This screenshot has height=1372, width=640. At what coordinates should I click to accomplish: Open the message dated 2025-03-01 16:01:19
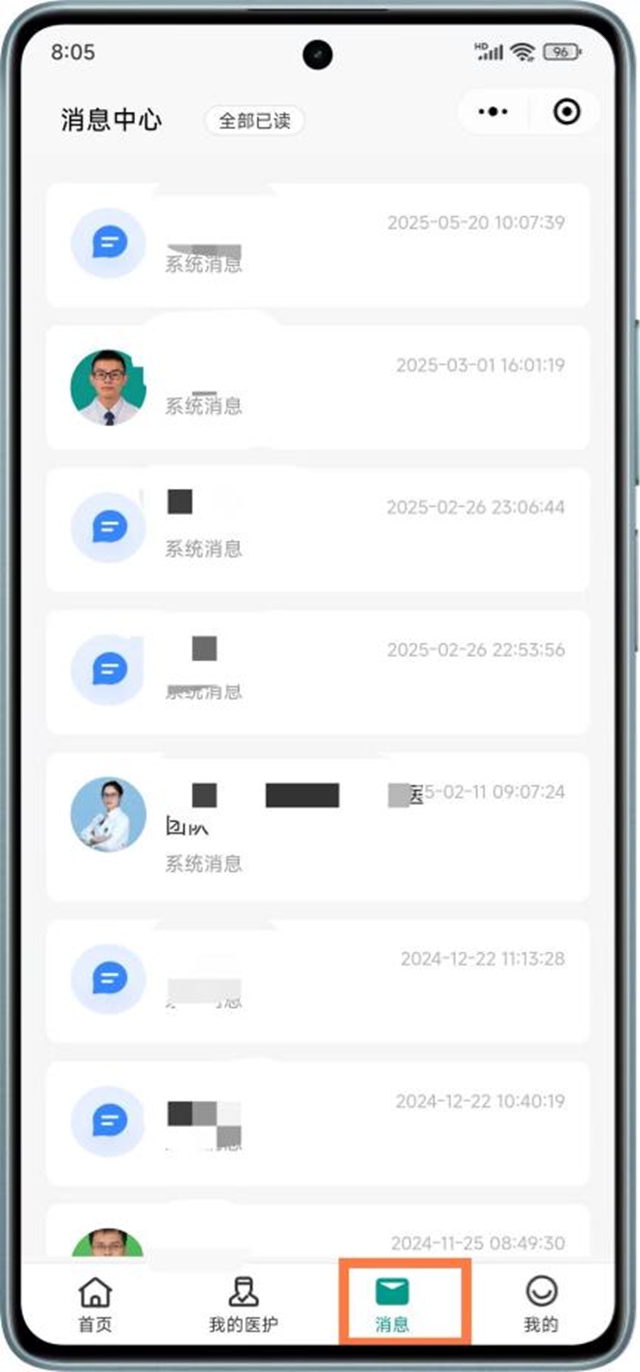pyautogui.click(x=318, y=387)
